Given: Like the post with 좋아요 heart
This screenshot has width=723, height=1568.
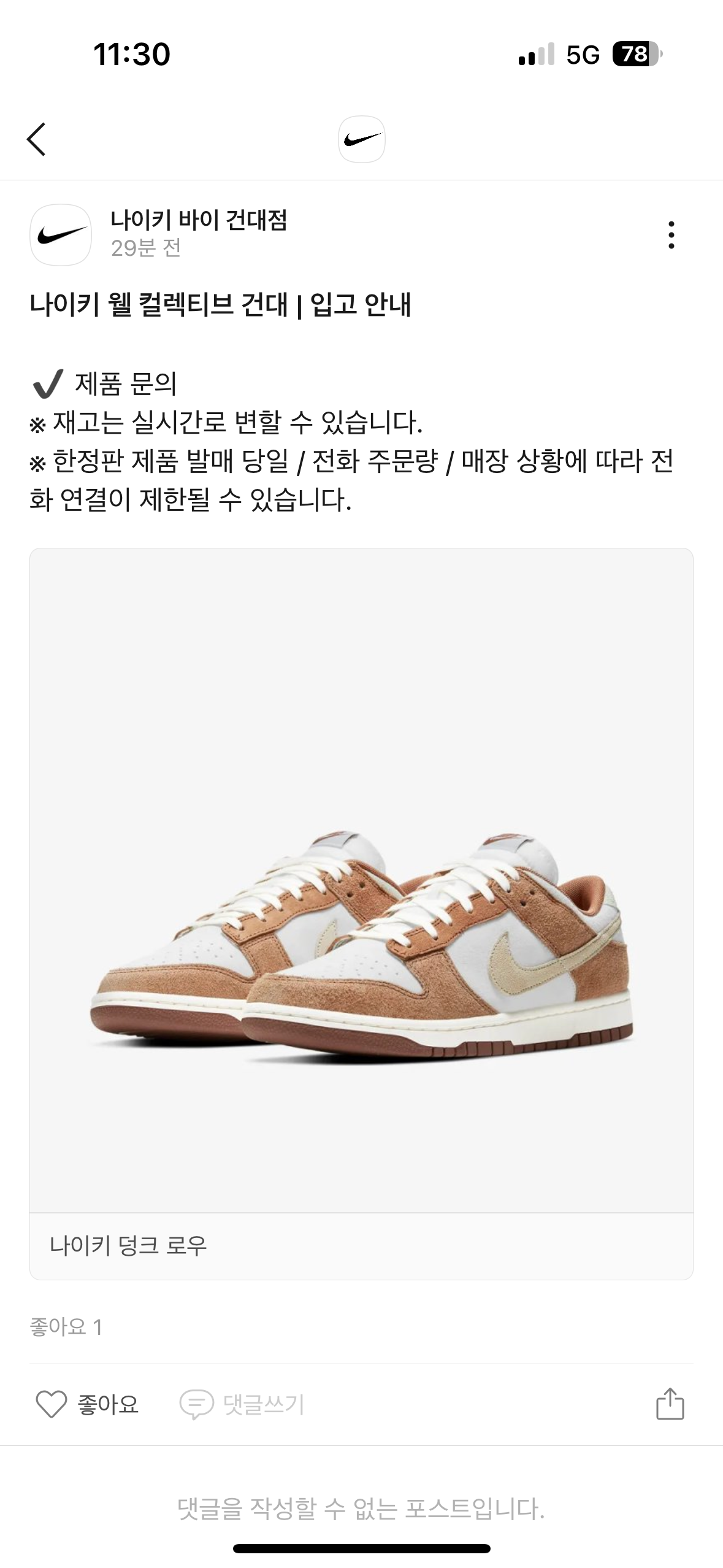Looking at the screenshot, I should (x=52, y=1404).
